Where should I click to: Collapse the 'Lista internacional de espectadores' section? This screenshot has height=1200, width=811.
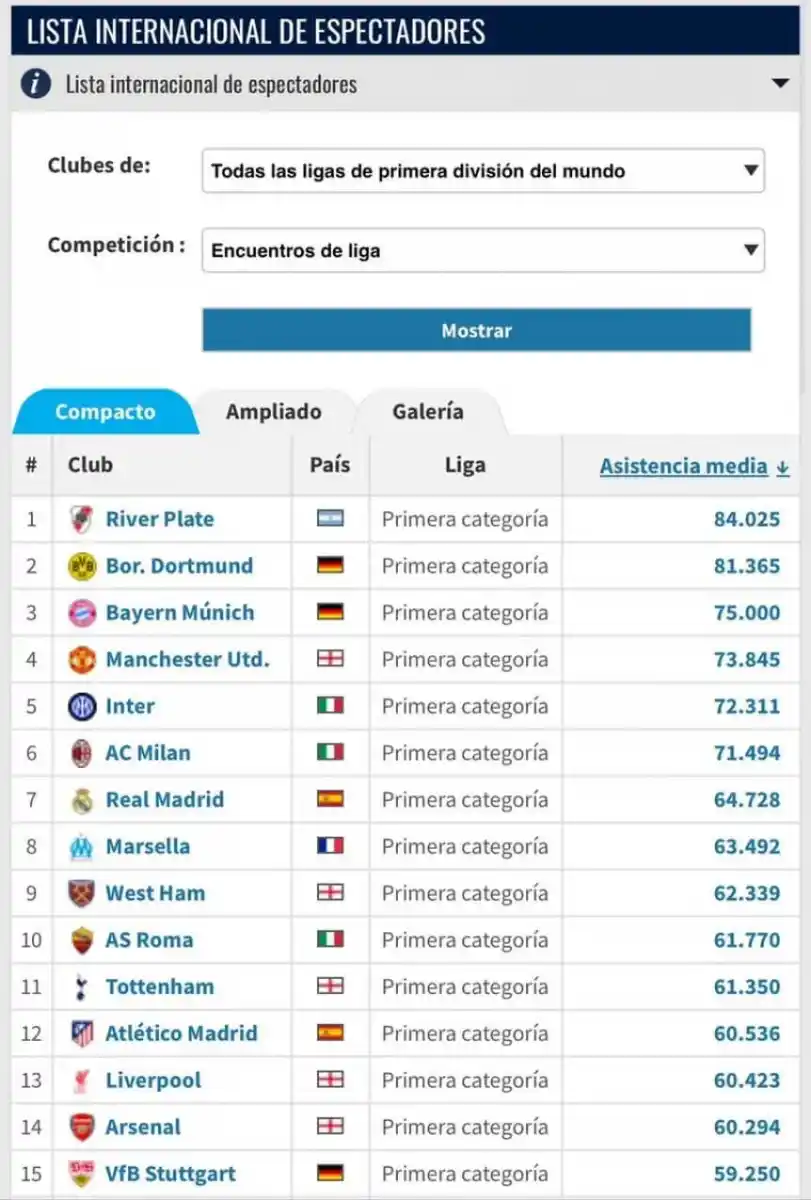[x=781, y=83]
